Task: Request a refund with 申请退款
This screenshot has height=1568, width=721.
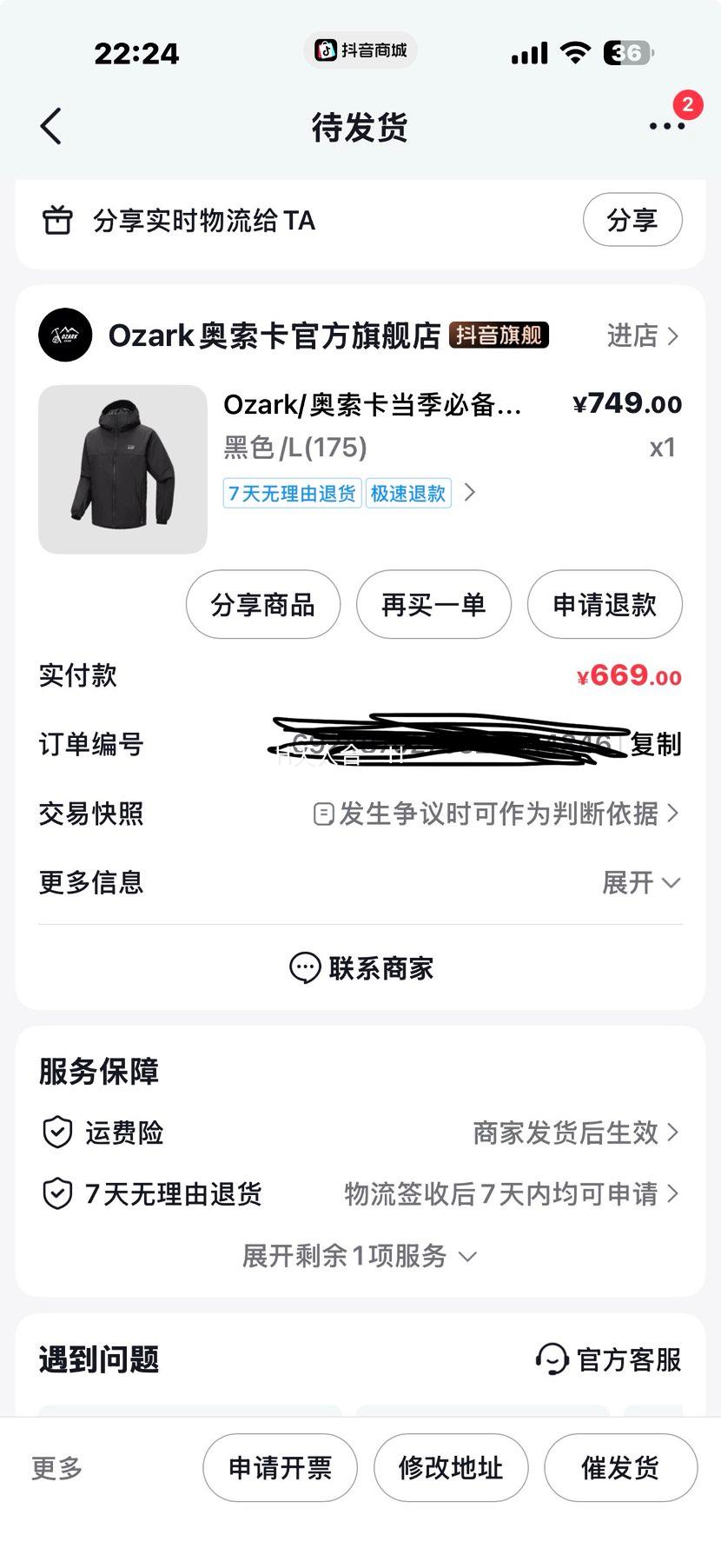Action: point(605,605)
